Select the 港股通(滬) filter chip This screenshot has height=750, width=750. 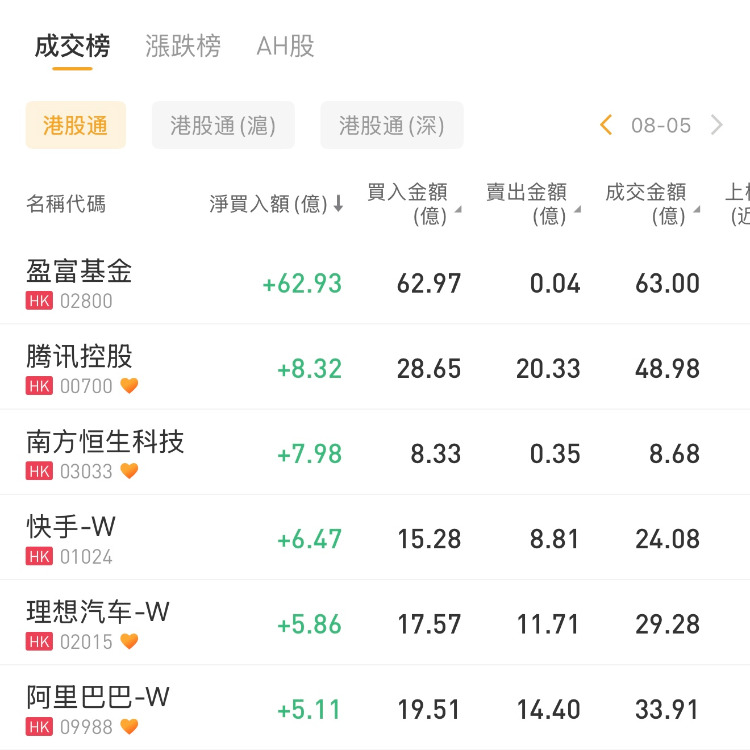[223, 125]
